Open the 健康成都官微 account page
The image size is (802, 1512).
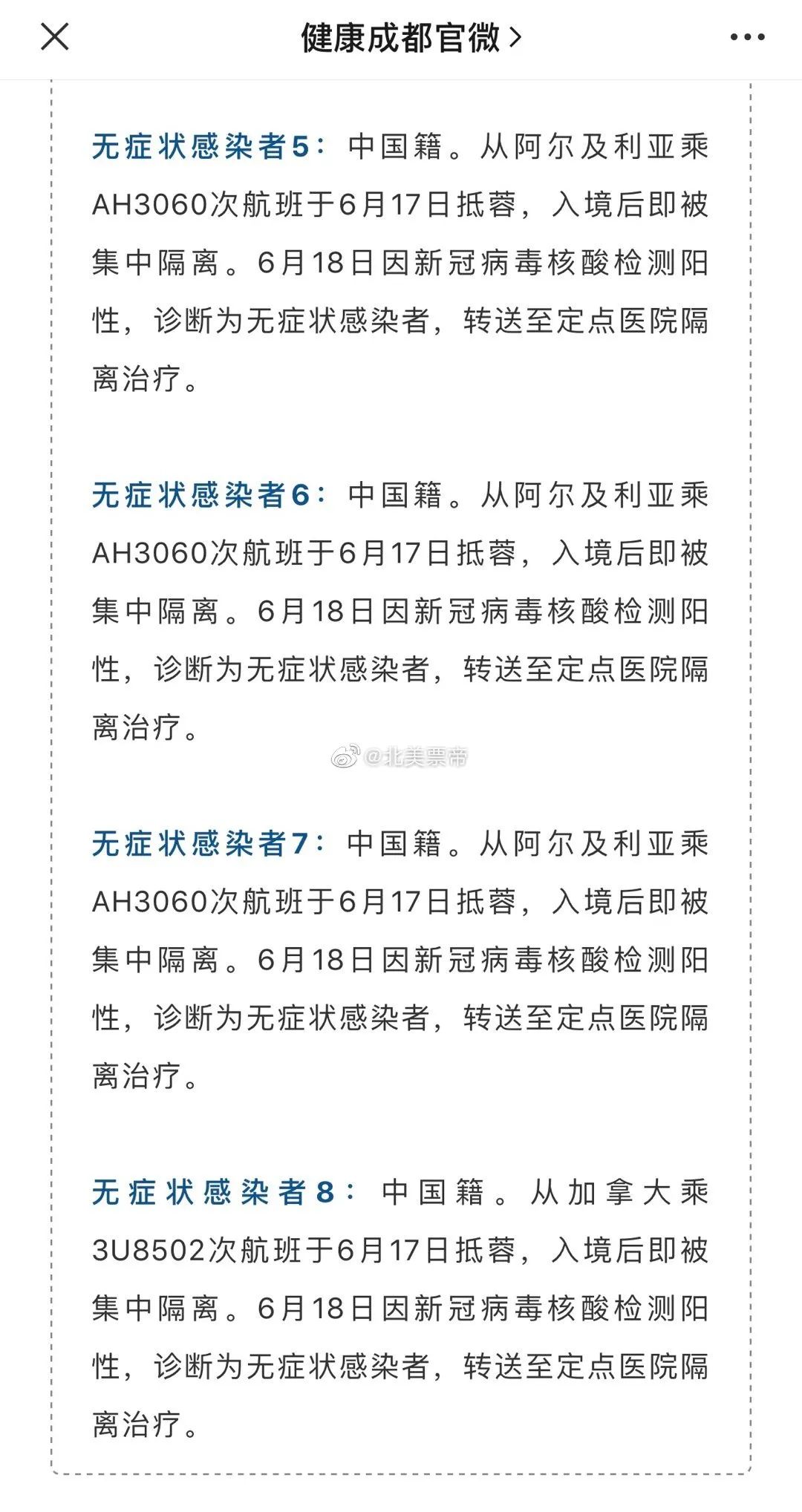(x=411, y=37)
